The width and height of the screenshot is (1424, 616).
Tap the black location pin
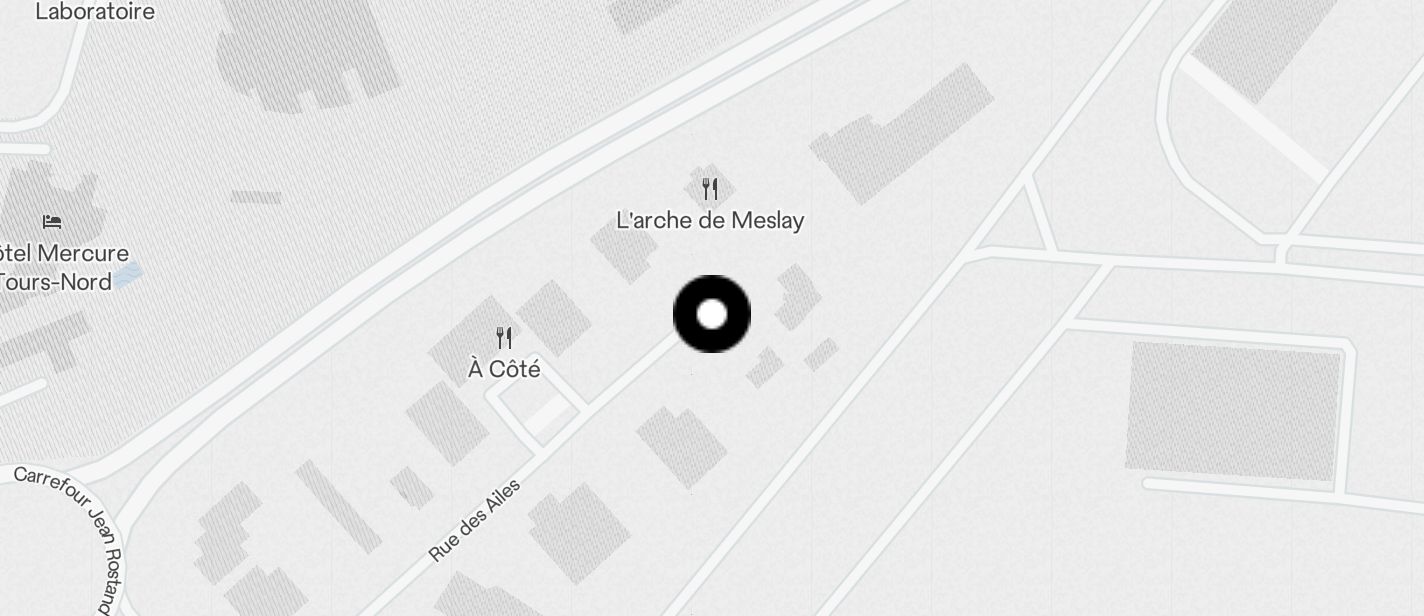(711, 314)
